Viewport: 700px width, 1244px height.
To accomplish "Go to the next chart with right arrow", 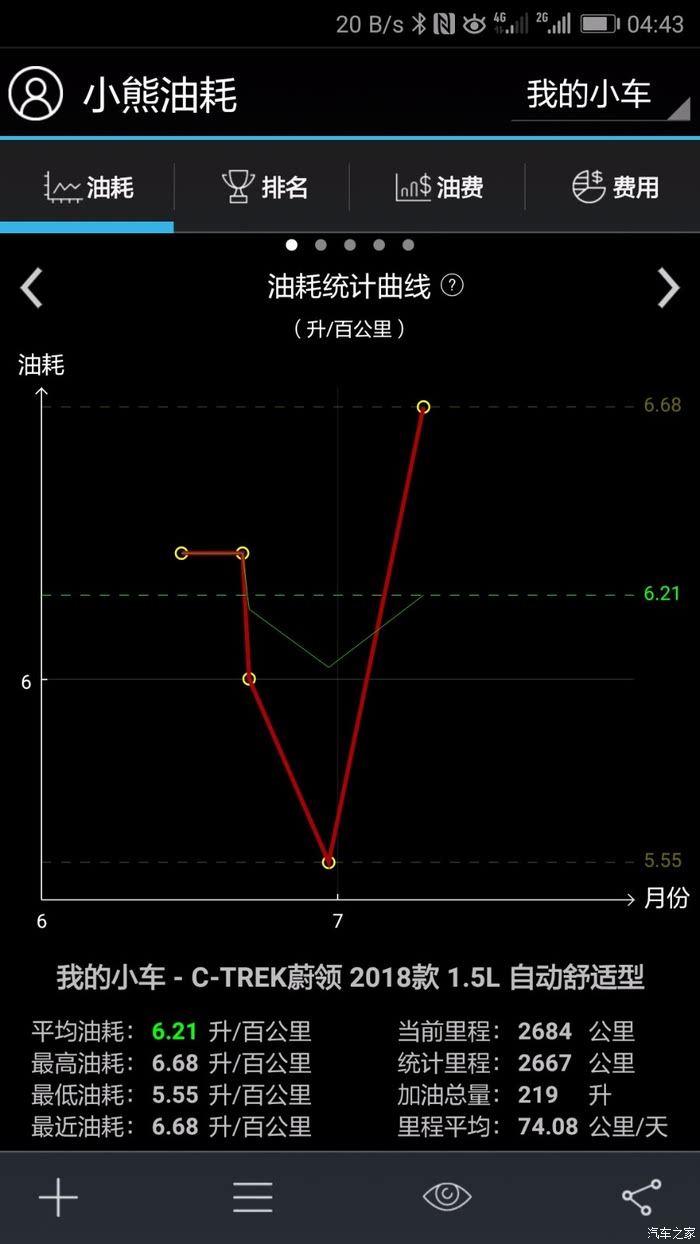I will coord(668,288).
